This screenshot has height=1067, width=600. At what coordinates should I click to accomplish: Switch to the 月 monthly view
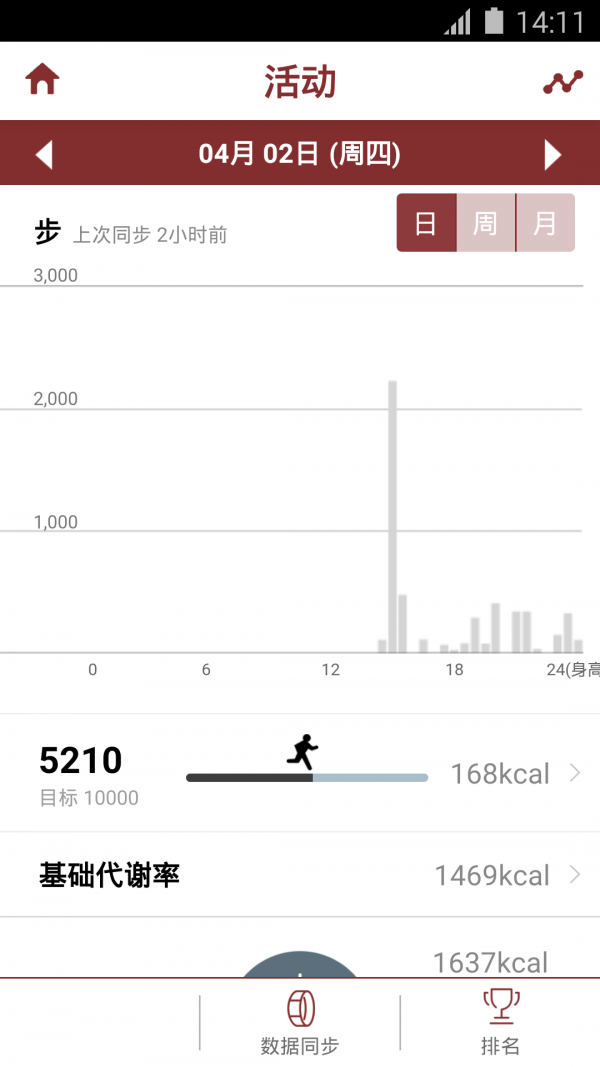click(545, 223)
